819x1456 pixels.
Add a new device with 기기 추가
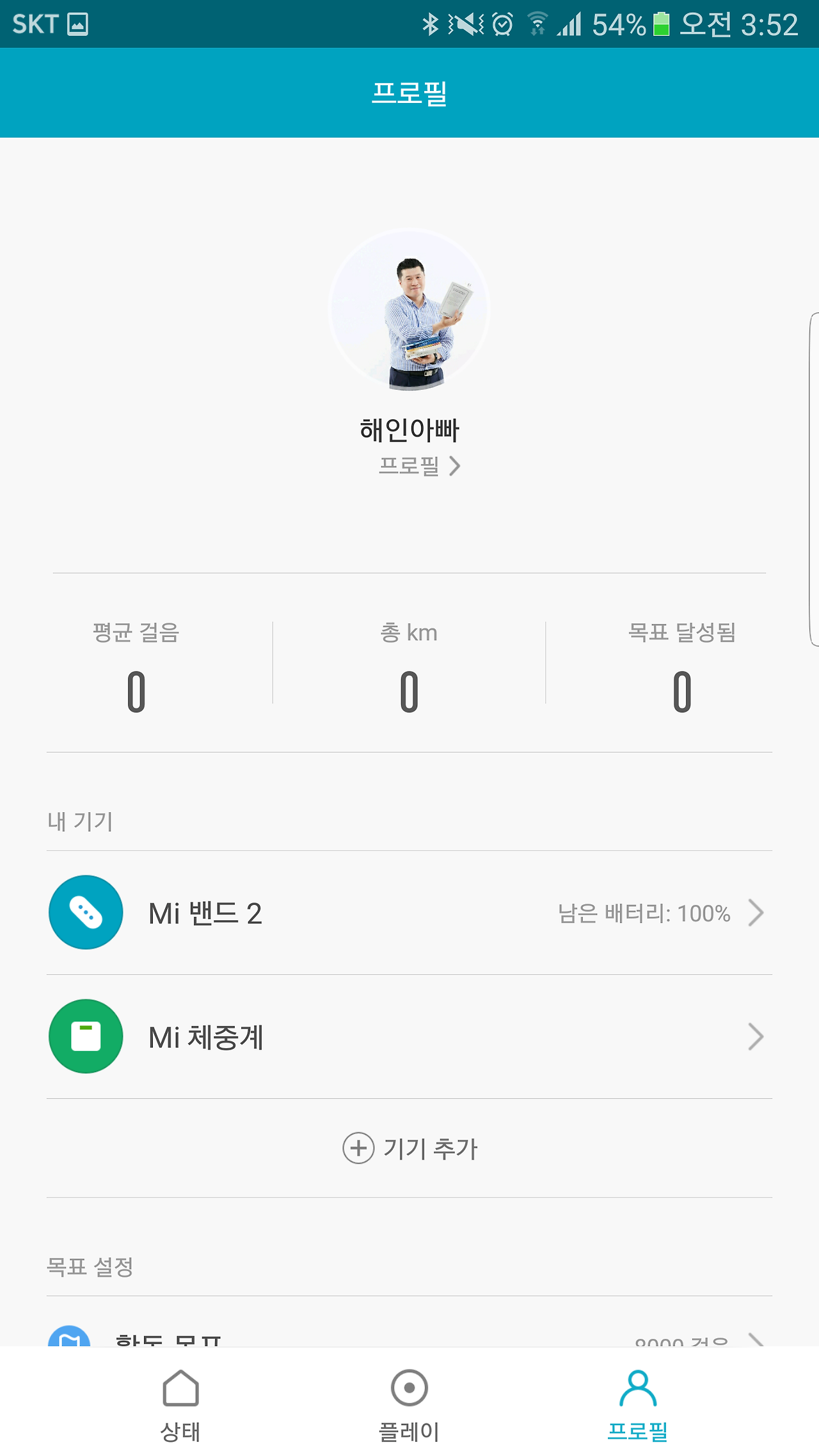coord(410,1148)
